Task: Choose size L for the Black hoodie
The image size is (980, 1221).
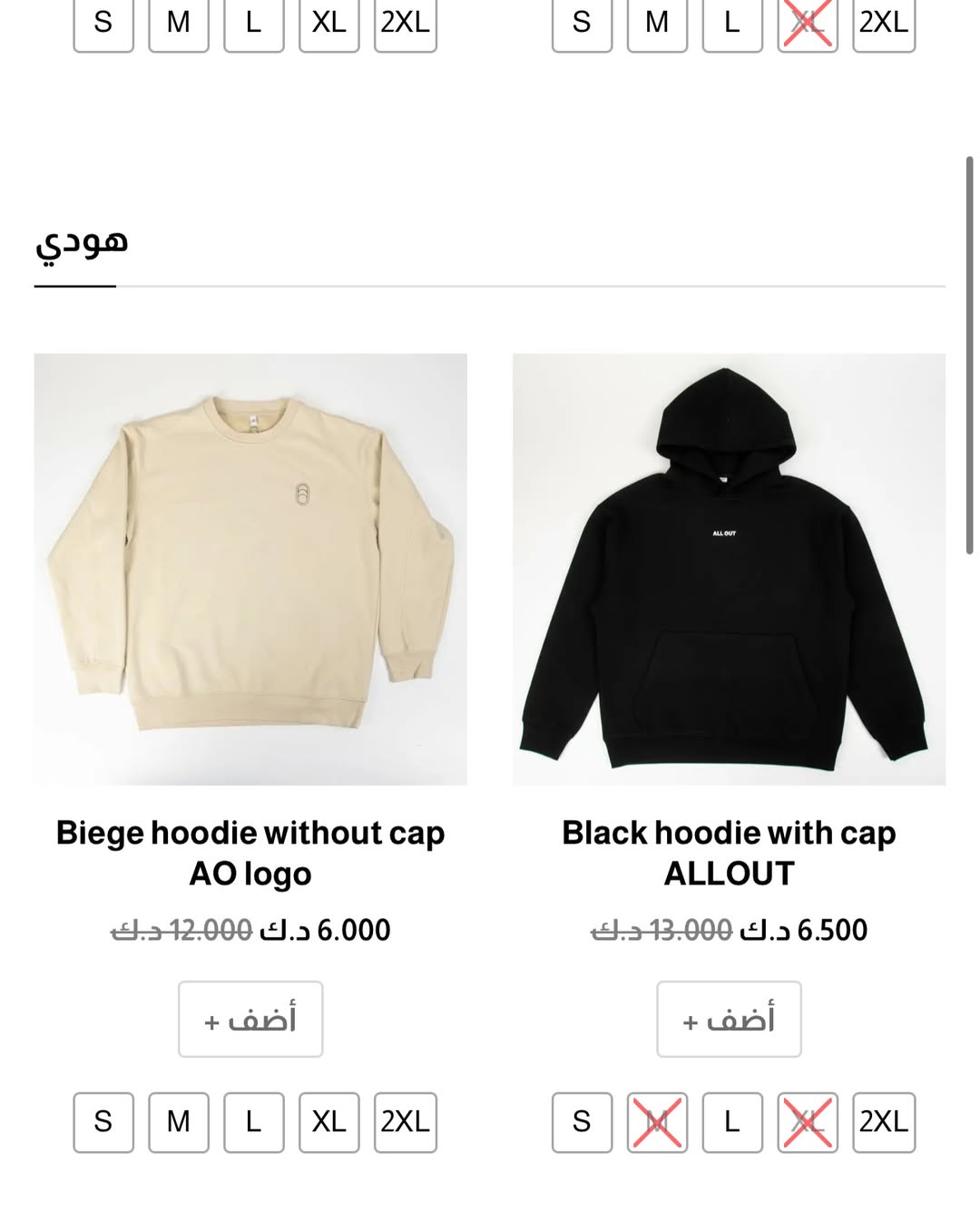Action: 732,1122
